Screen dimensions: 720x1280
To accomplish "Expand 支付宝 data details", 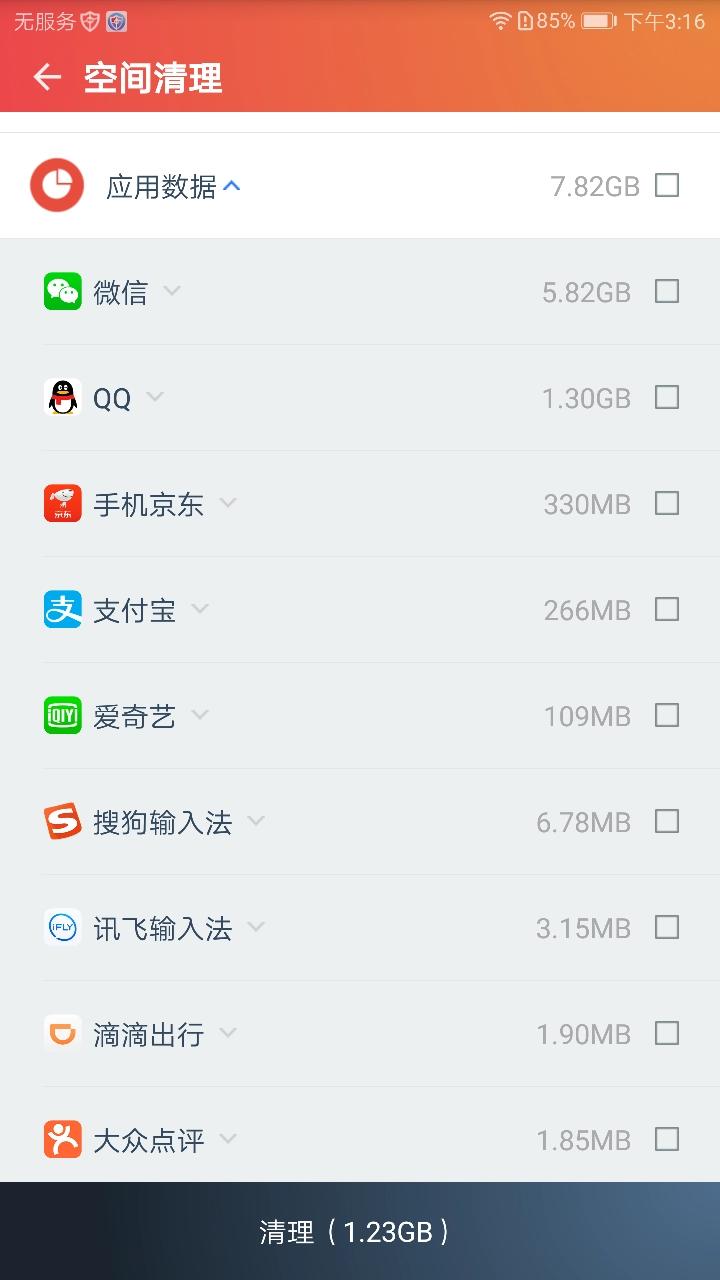I will tap(200, 609).
